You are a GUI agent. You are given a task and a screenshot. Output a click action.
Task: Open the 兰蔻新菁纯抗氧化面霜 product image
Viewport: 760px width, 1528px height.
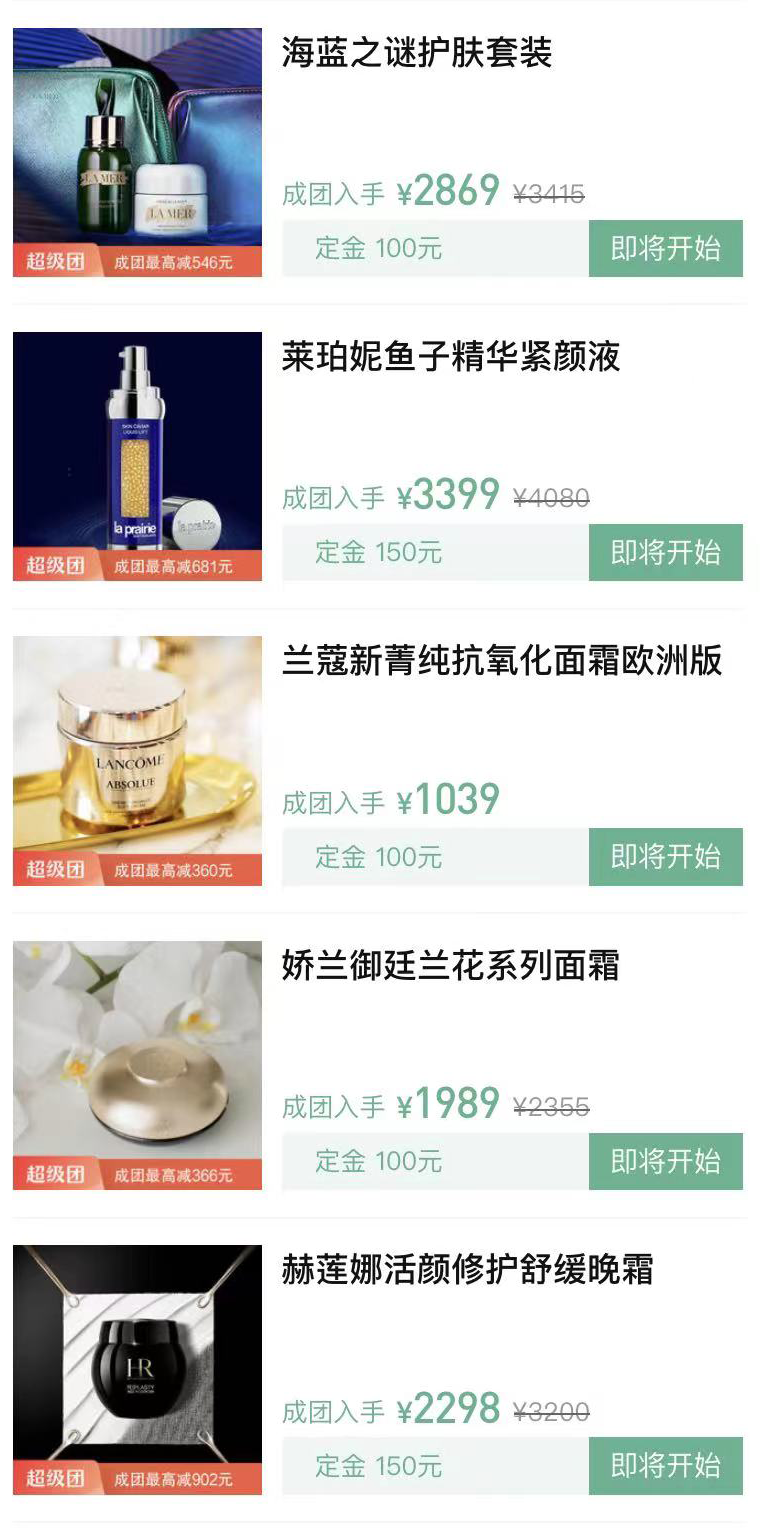point(137,750)
